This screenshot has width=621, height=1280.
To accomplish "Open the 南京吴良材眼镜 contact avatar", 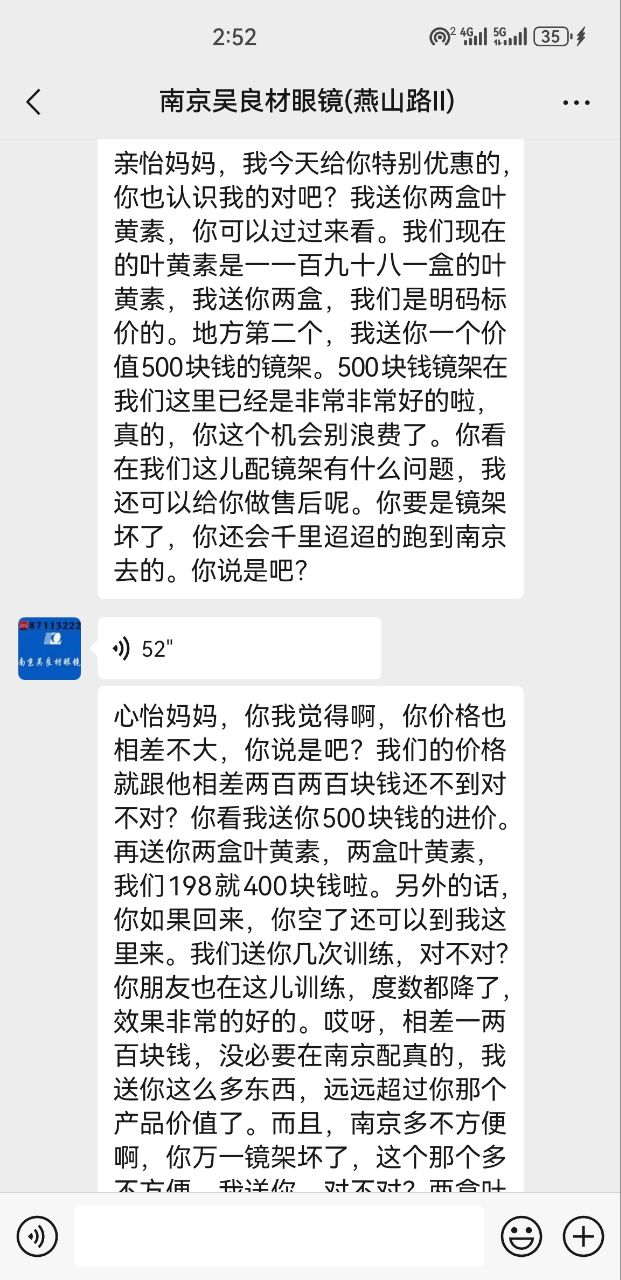I will 49,648.
